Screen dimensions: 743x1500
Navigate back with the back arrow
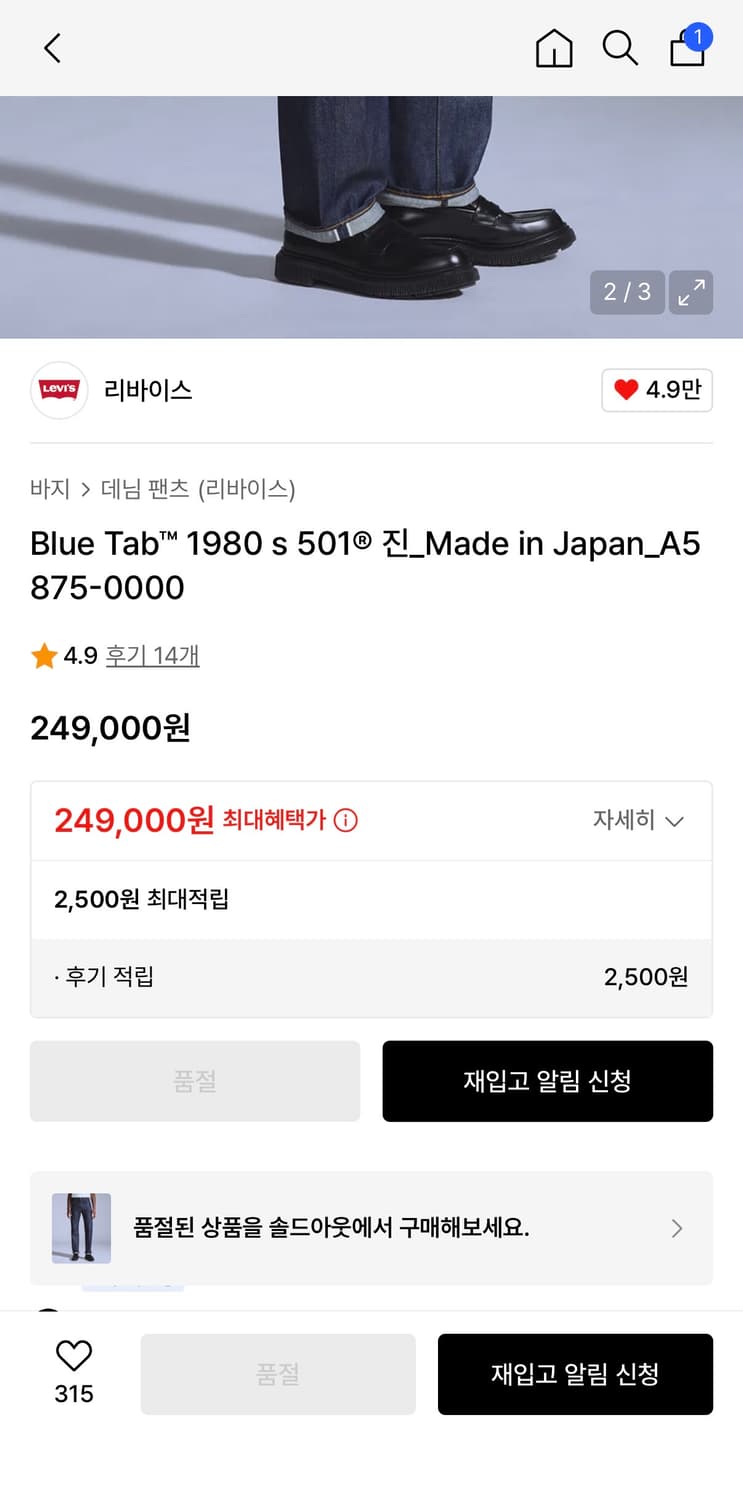coord(52,47)
